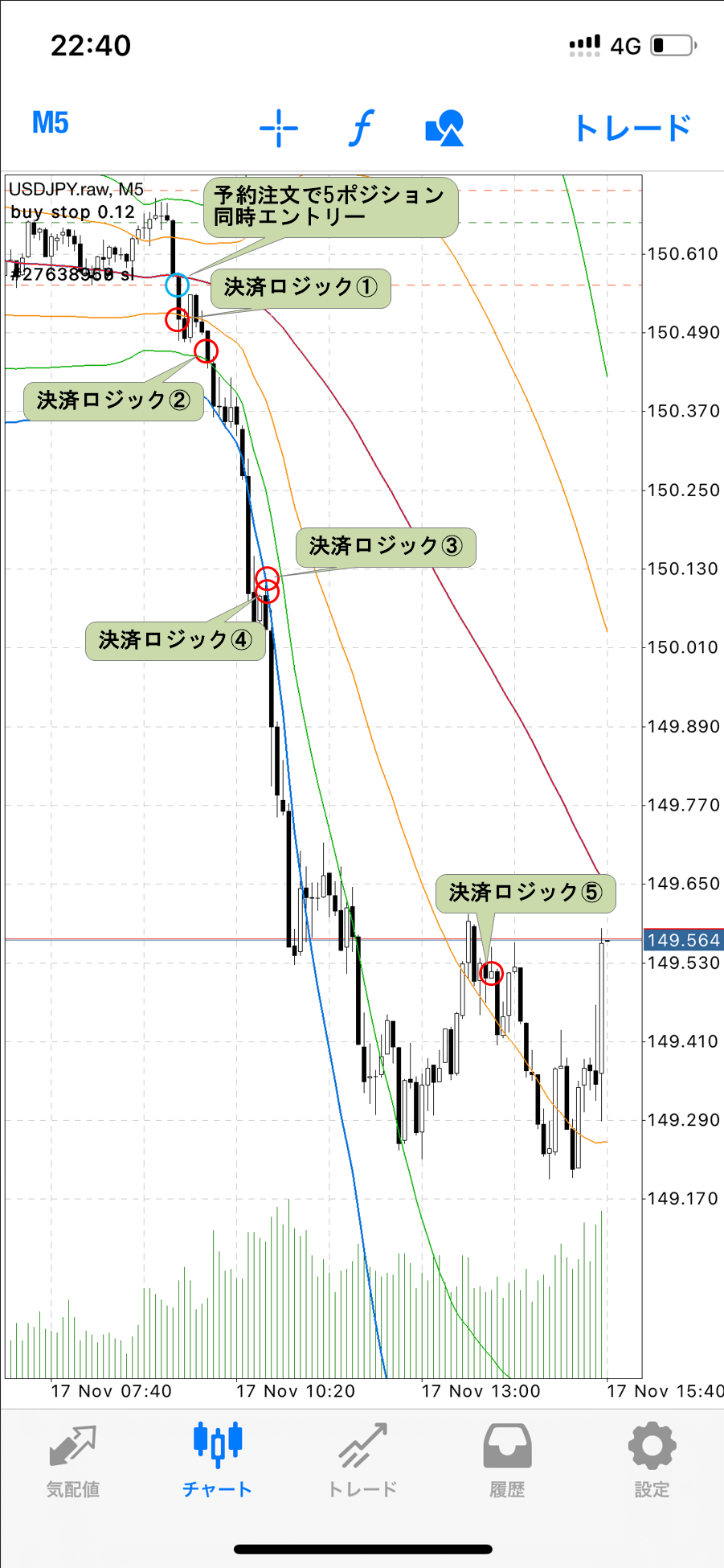Open the 設定 settings tab
The image size is (724, 1568).
[652, 1460]
